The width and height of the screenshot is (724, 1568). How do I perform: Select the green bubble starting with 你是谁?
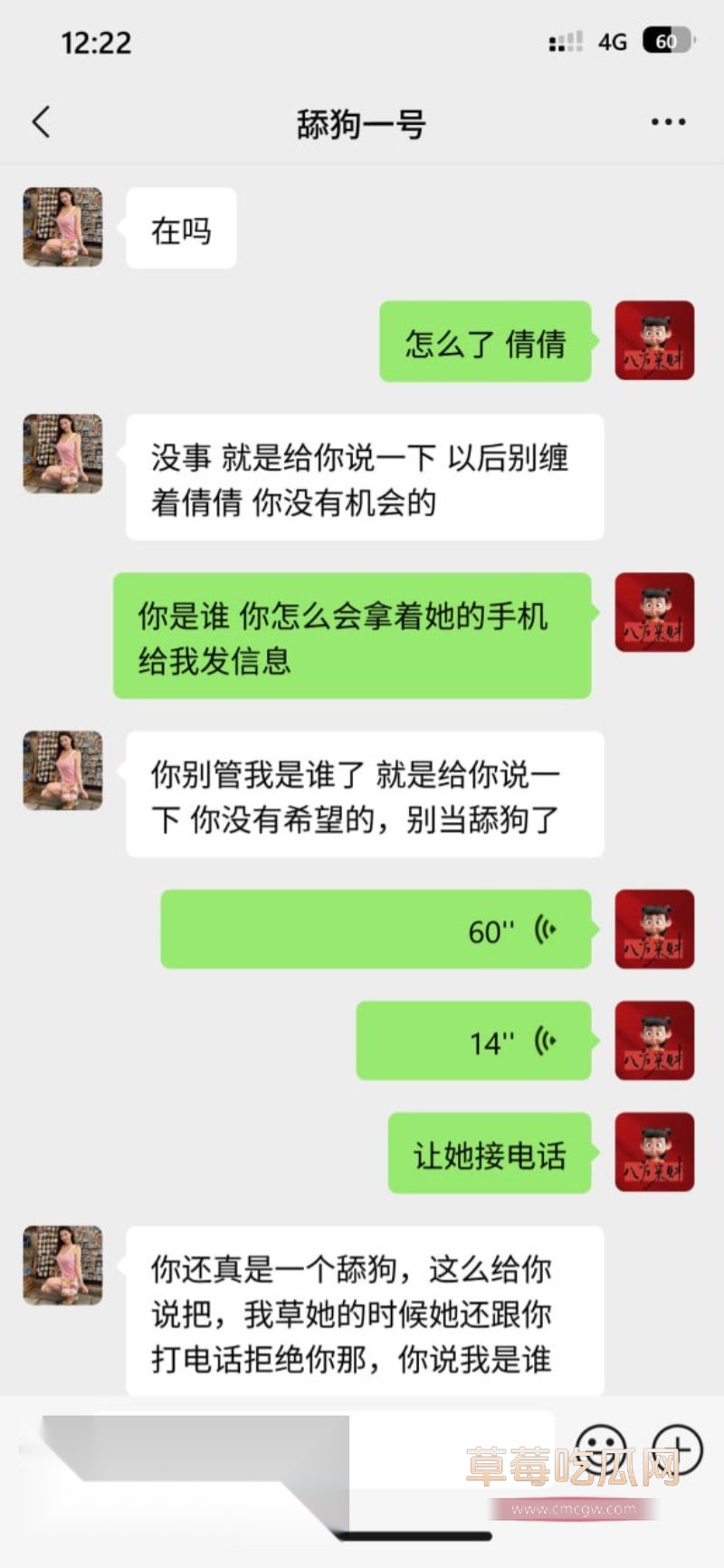(x=351, y=635)
